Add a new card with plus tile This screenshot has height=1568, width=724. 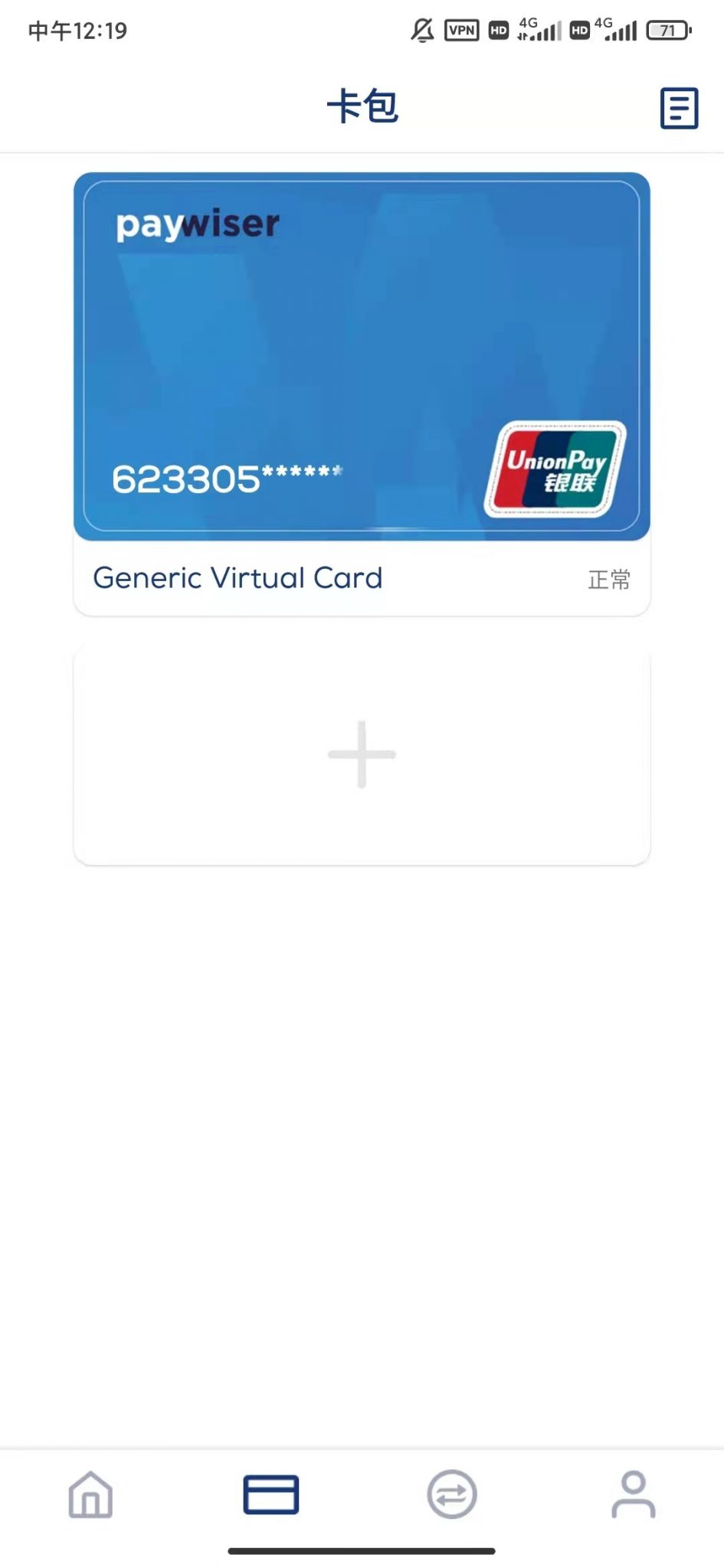362,756
